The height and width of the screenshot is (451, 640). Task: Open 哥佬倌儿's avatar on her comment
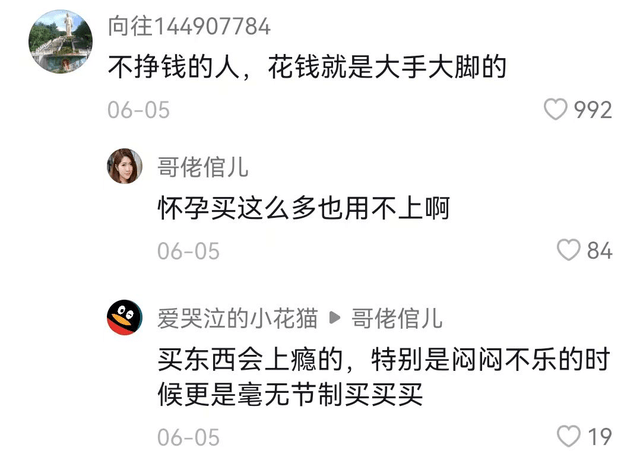click(x=125, y=166)
